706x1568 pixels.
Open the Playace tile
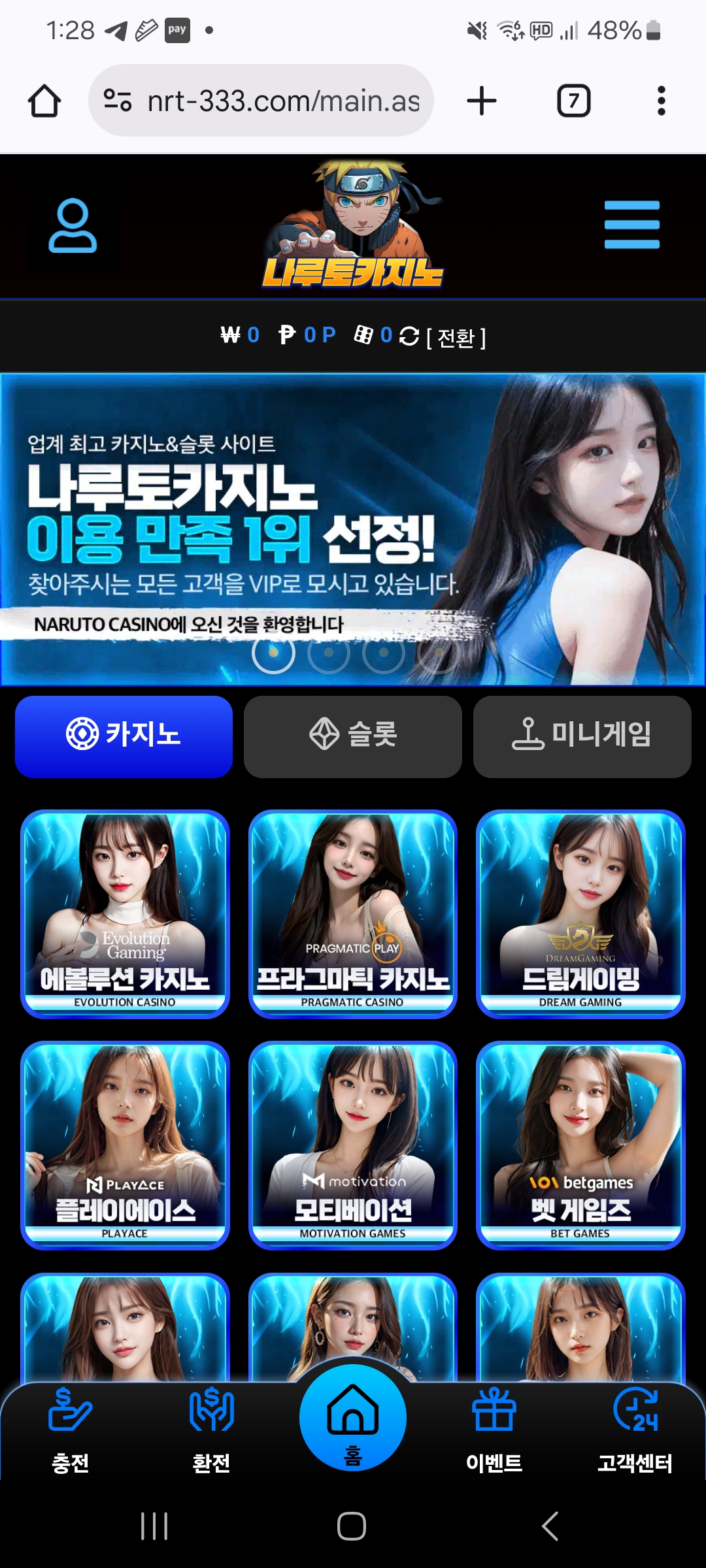coord(125,1145)
